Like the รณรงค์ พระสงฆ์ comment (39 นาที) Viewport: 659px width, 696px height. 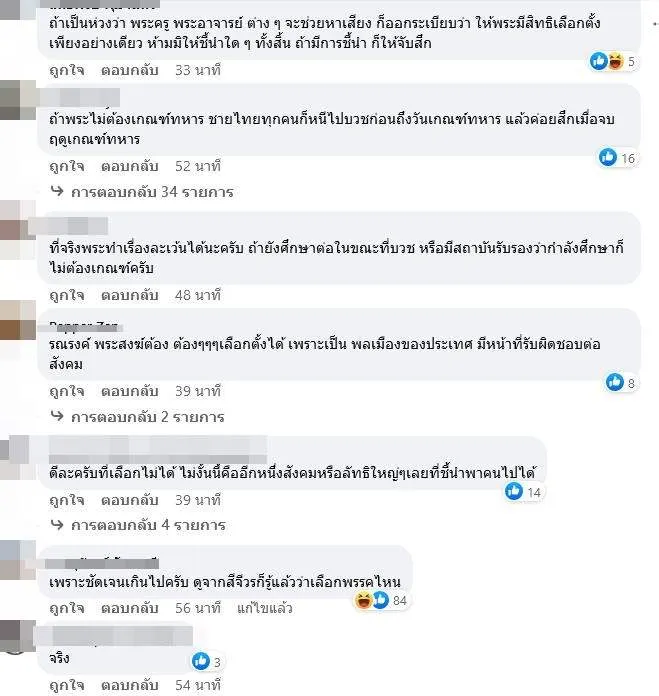[66, 391]
